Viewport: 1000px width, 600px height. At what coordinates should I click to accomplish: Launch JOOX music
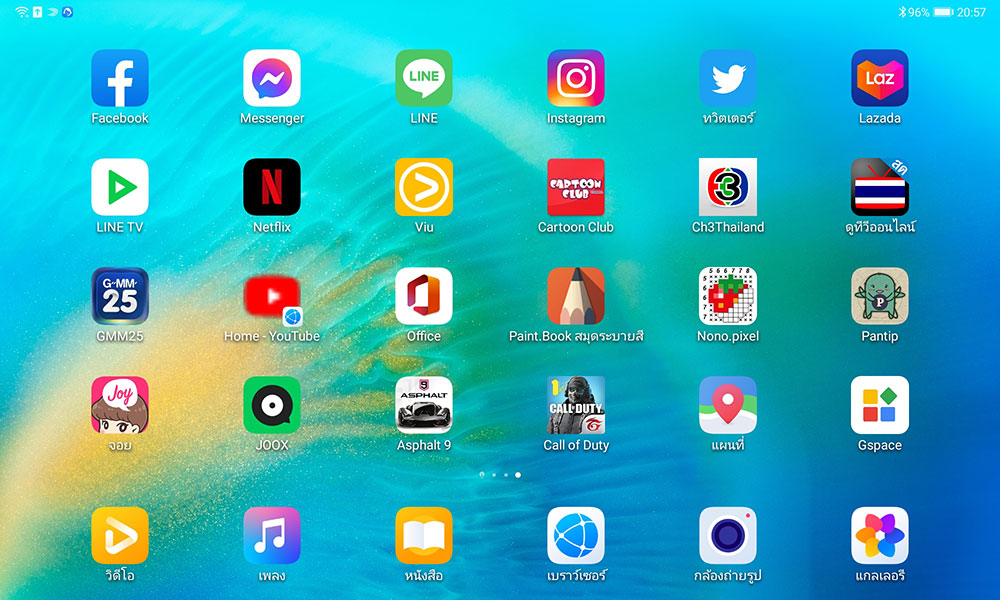[272, 405]
